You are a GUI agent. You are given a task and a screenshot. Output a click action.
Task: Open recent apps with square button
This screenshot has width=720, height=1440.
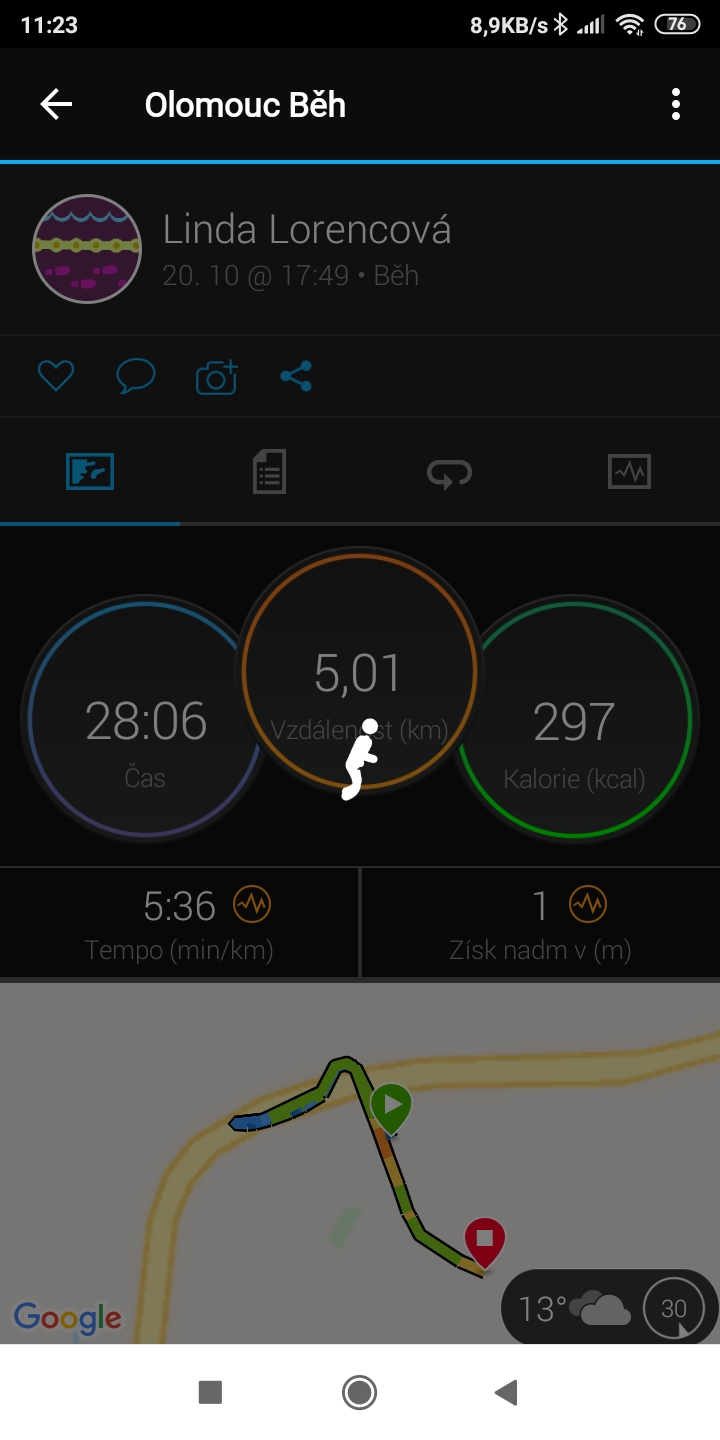point(210,1392)
